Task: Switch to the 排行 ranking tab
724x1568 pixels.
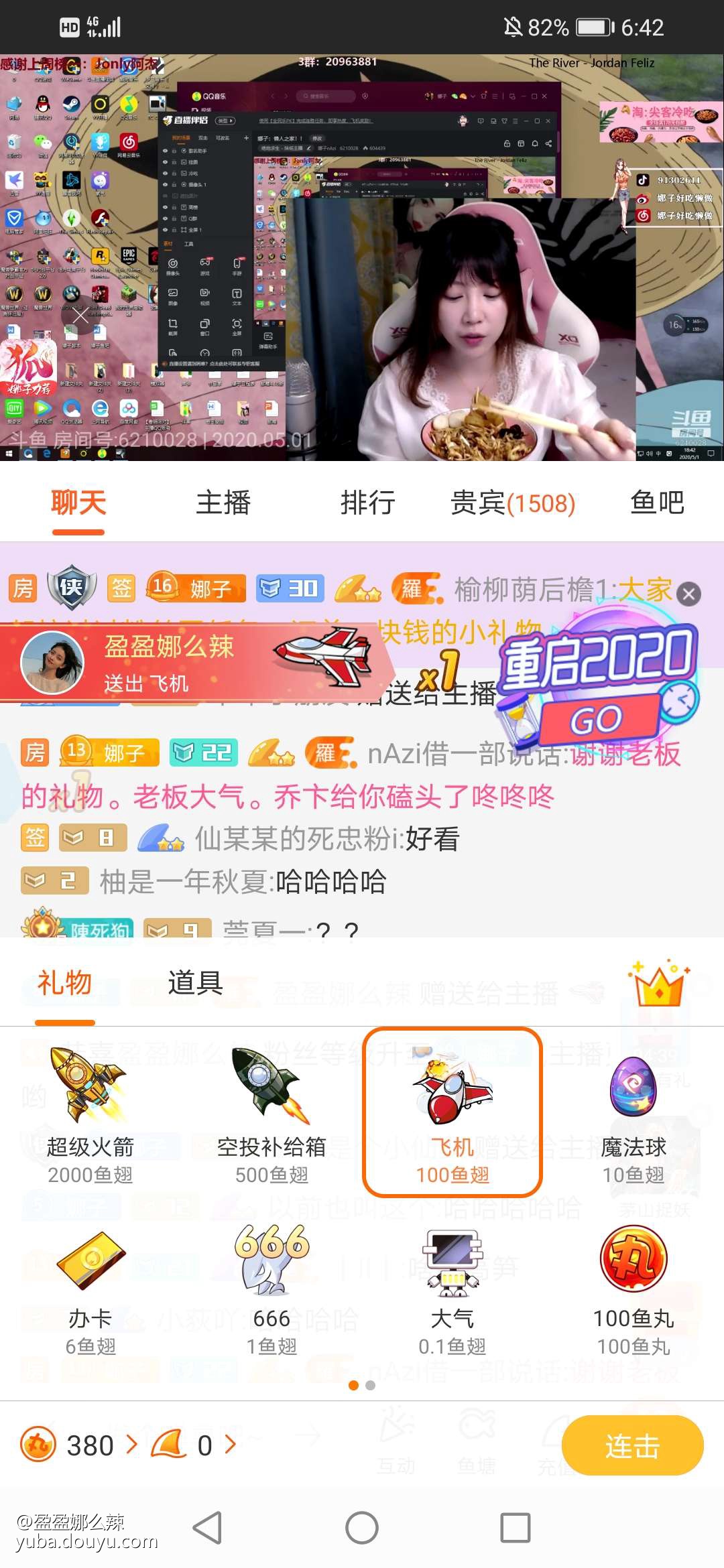Action: coord(367,503)
